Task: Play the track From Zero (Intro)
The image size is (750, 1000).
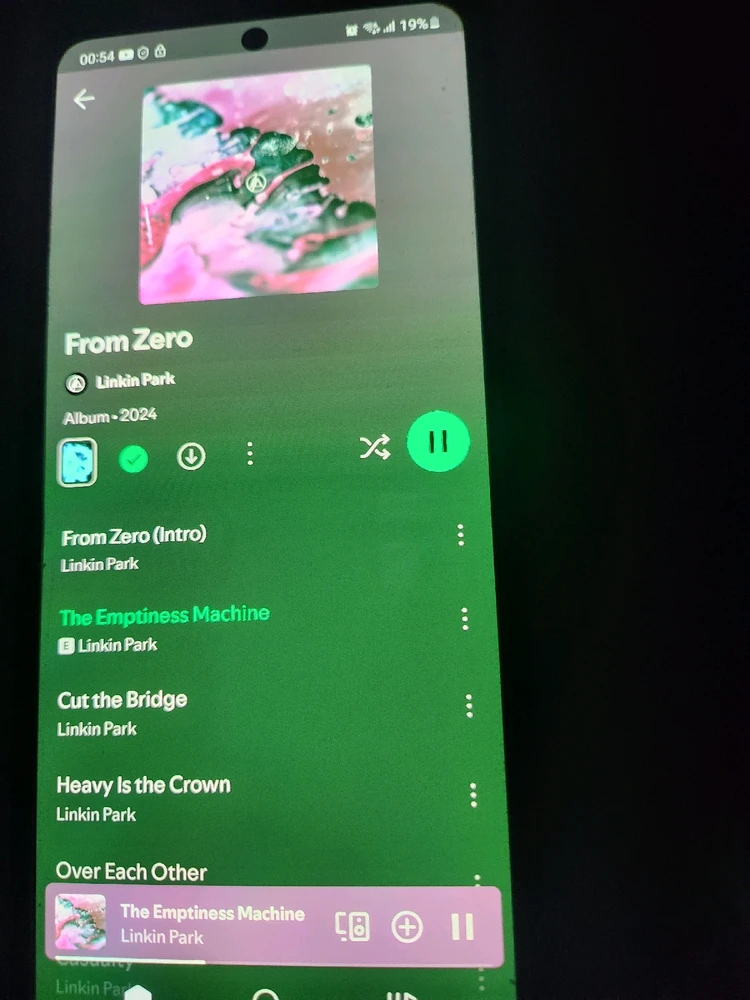Action: tap(134, 536)
